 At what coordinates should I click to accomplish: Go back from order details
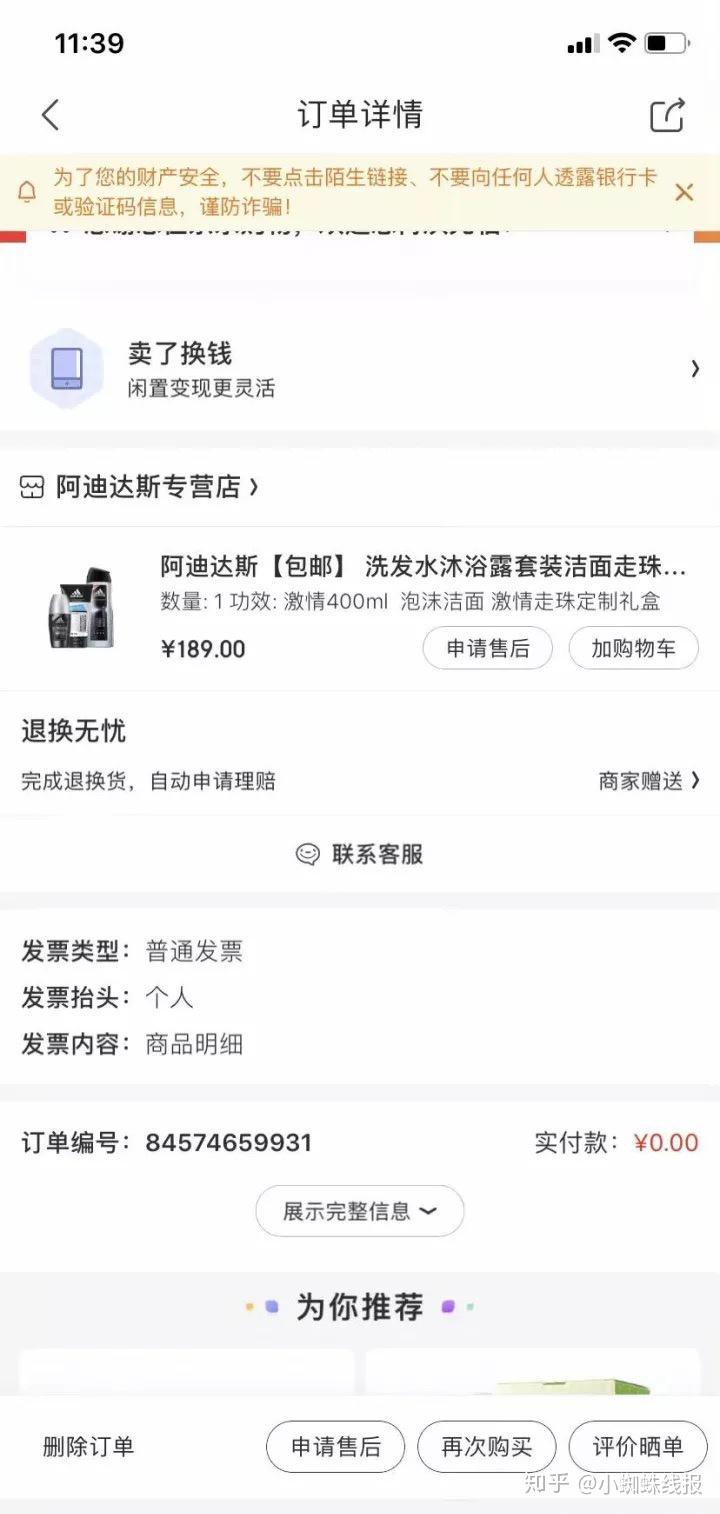coord(50,115)
